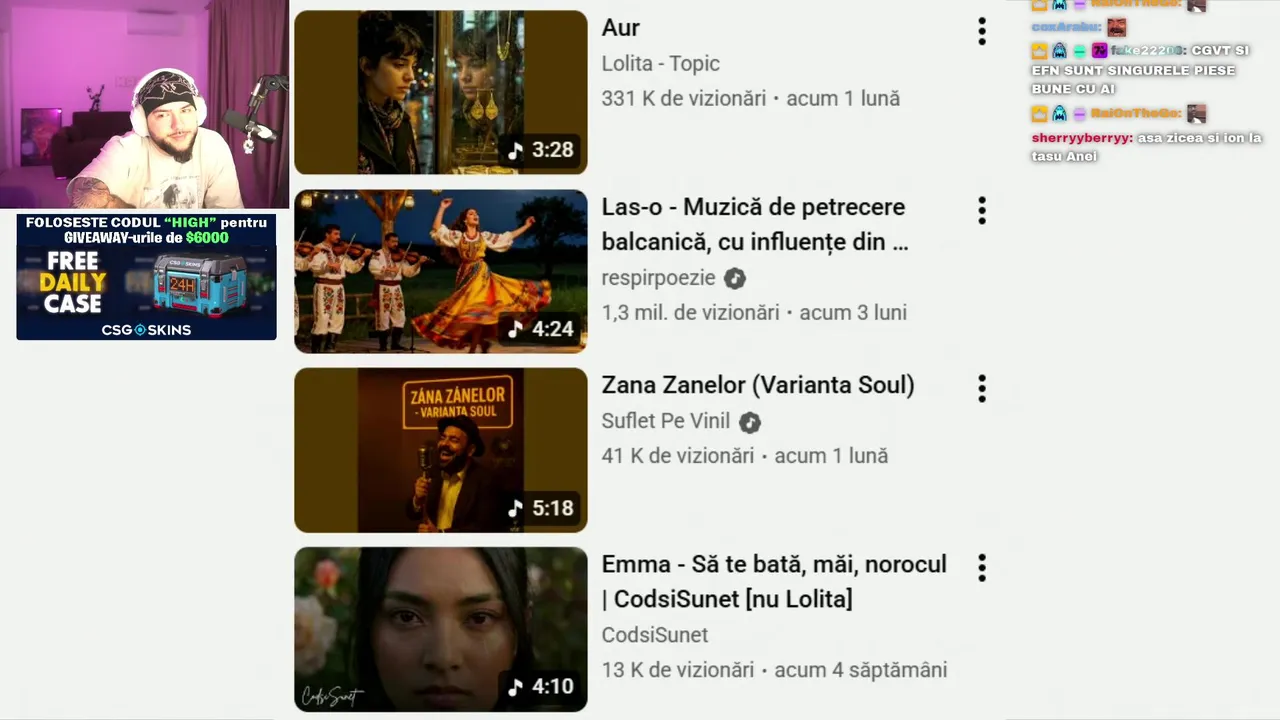The image size is (1280, 720).
Task: Watch "Zana Zanelor (Varianta Soul)"
Action: tap(440, 450)
